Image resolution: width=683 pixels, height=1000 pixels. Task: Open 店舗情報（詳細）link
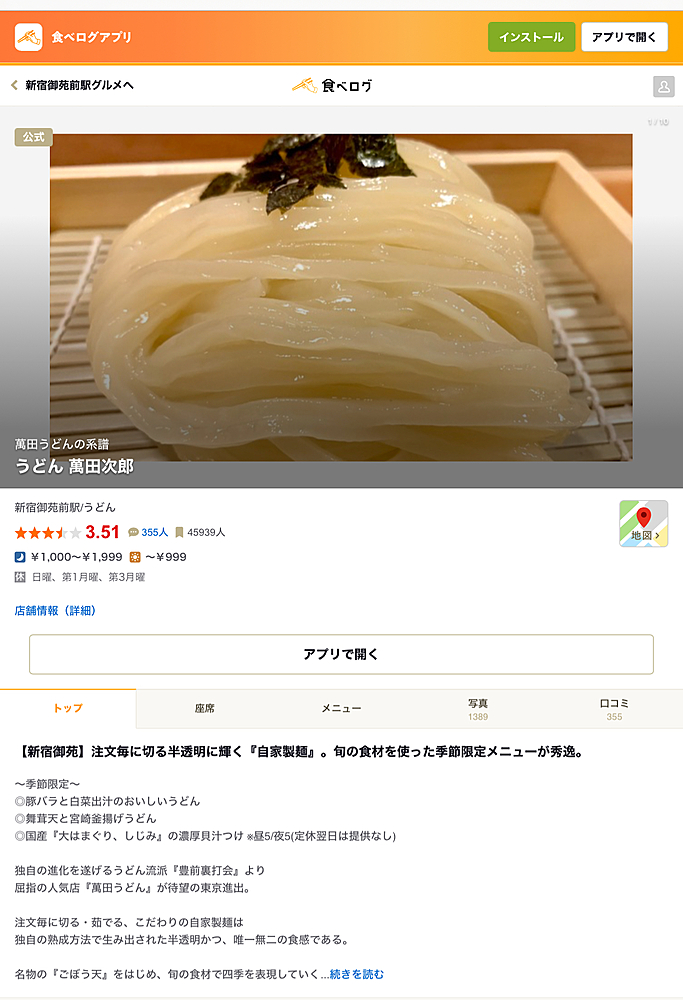point(55,610)
